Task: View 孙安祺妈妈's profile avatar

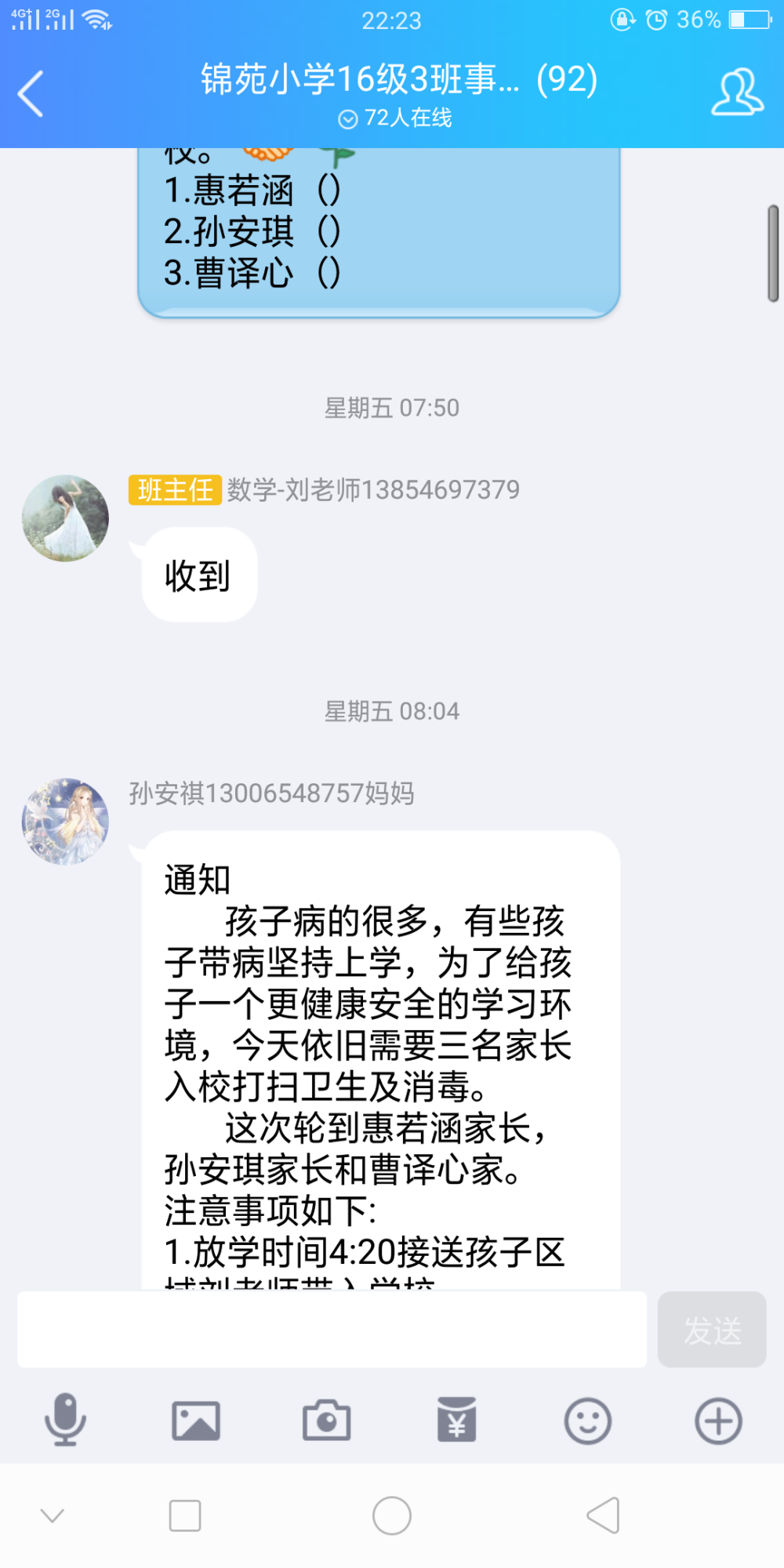Action: pos(65,822)
